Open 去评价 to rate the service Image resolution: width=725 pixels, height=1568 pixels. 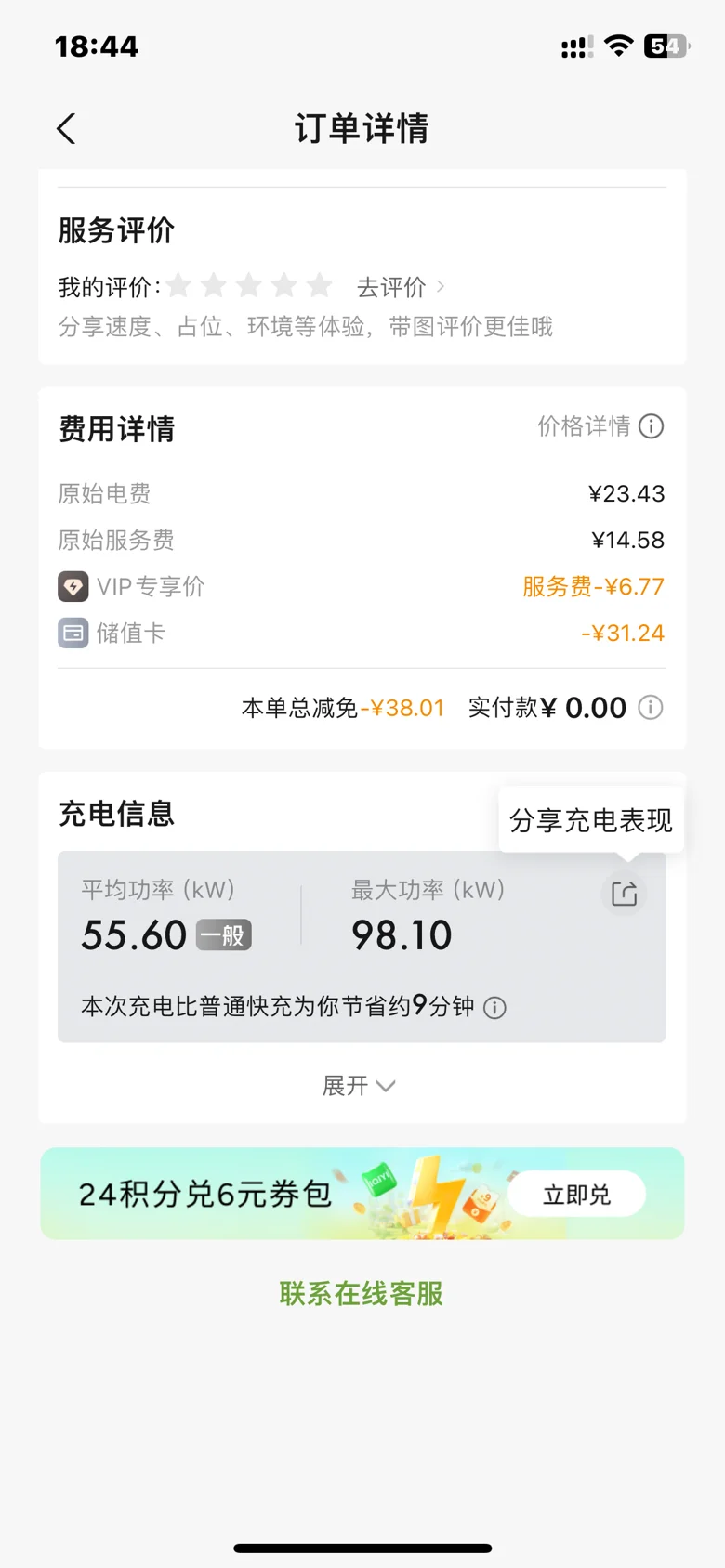401,287
